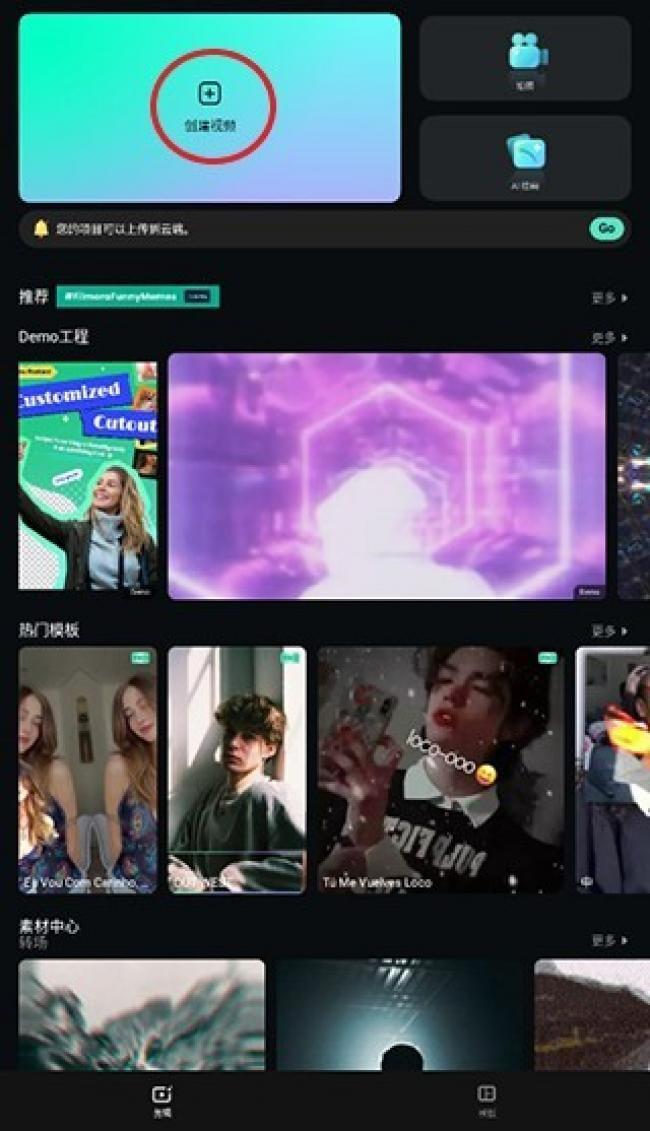Open the template of man in sunlight

237,768
